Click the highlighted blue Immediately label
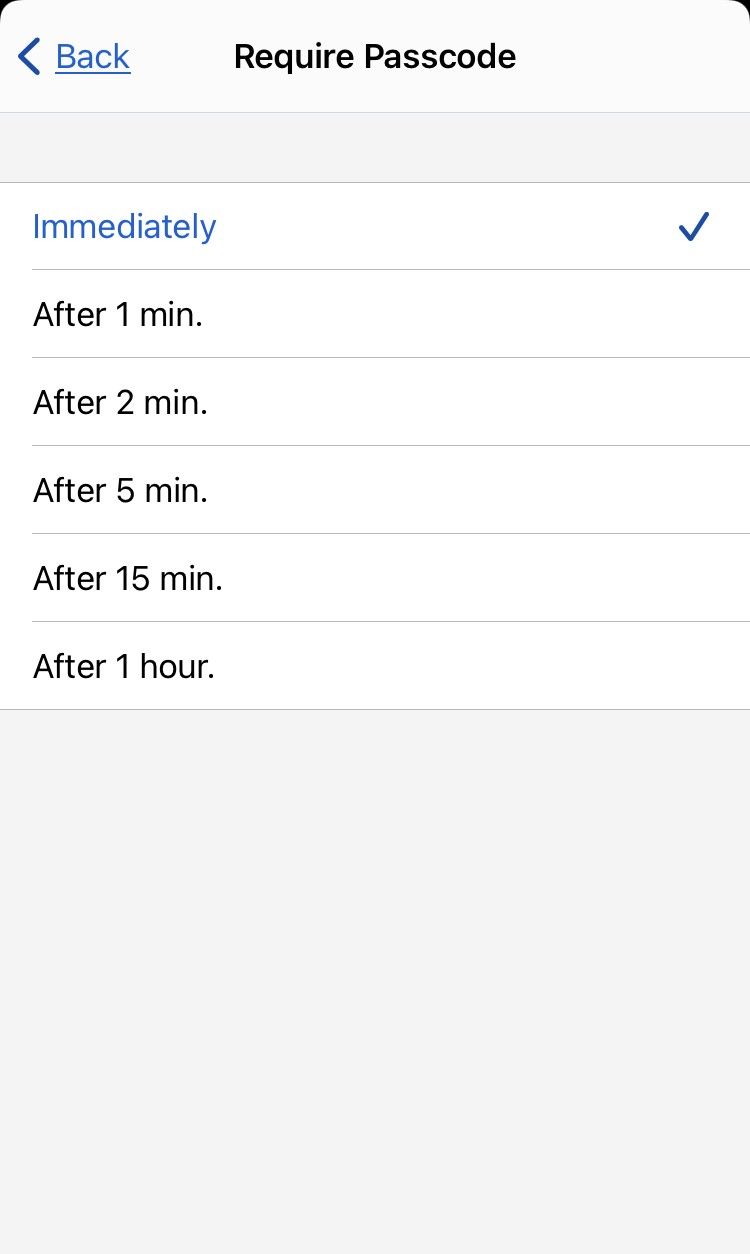750x1254 pixels. coord(124,227)
